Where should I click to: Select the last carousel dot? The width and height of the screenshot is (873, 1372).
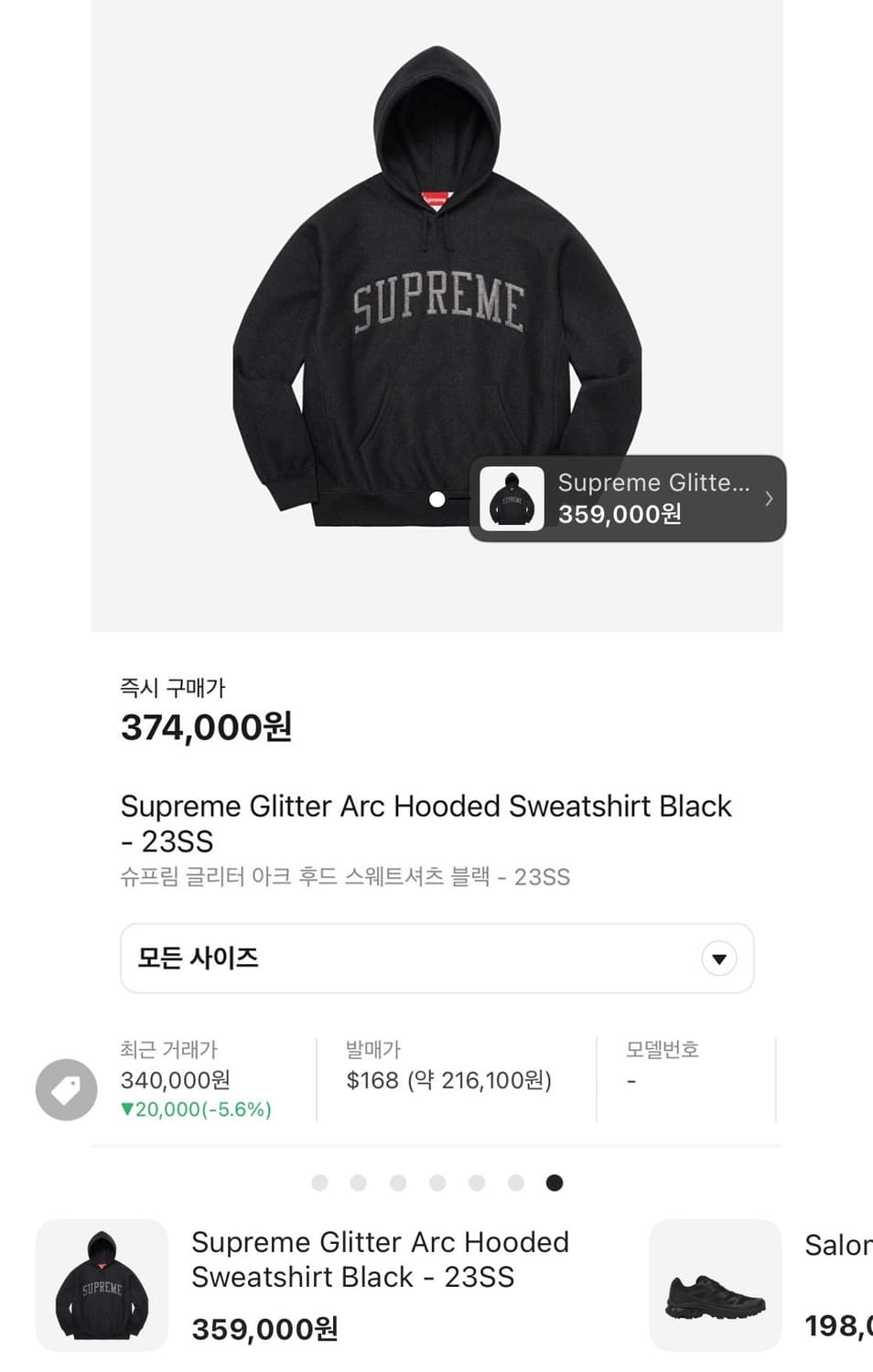[554, 1182]
